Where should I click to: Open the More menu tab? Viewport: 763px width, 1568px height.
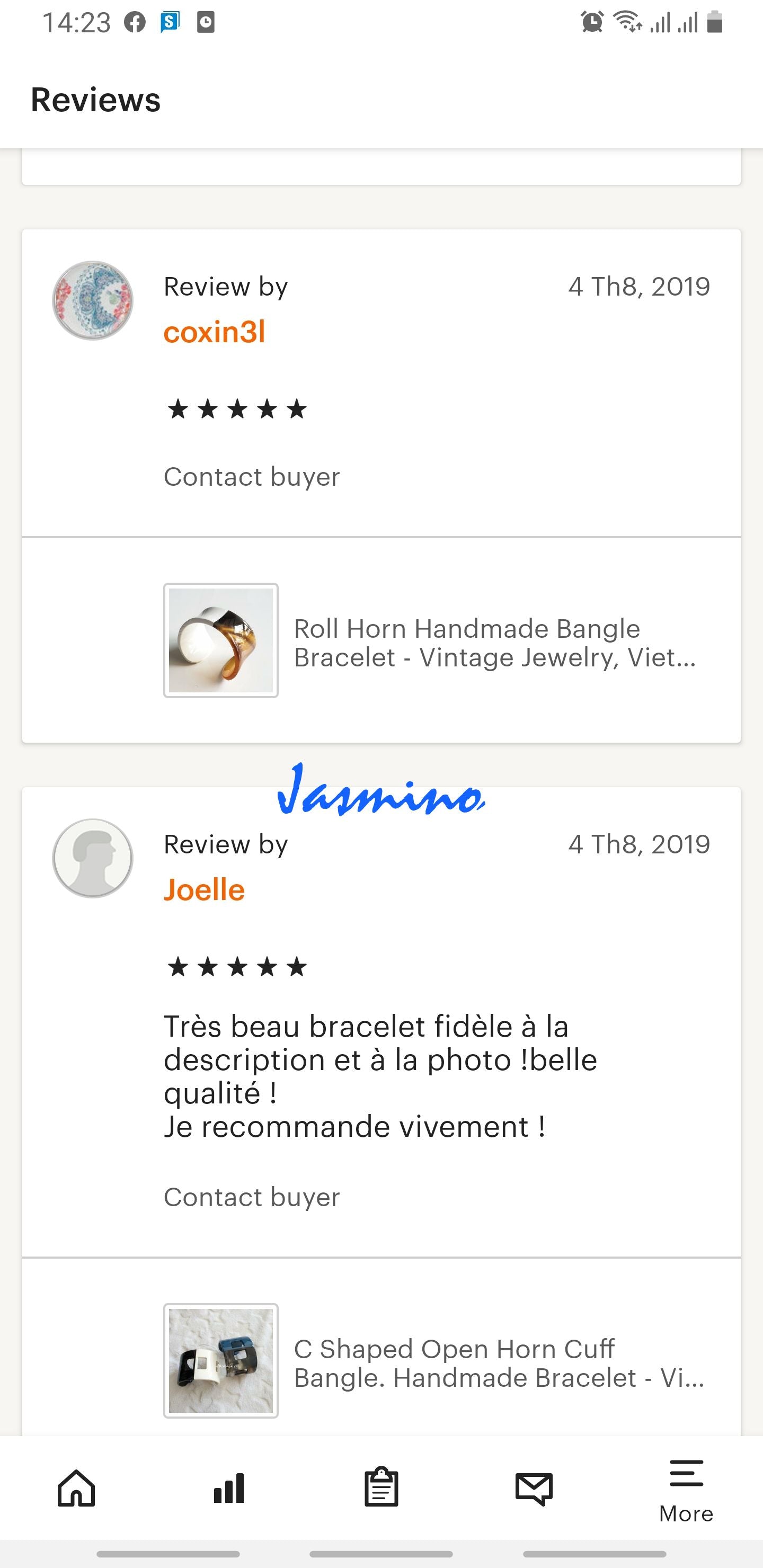686,1491
